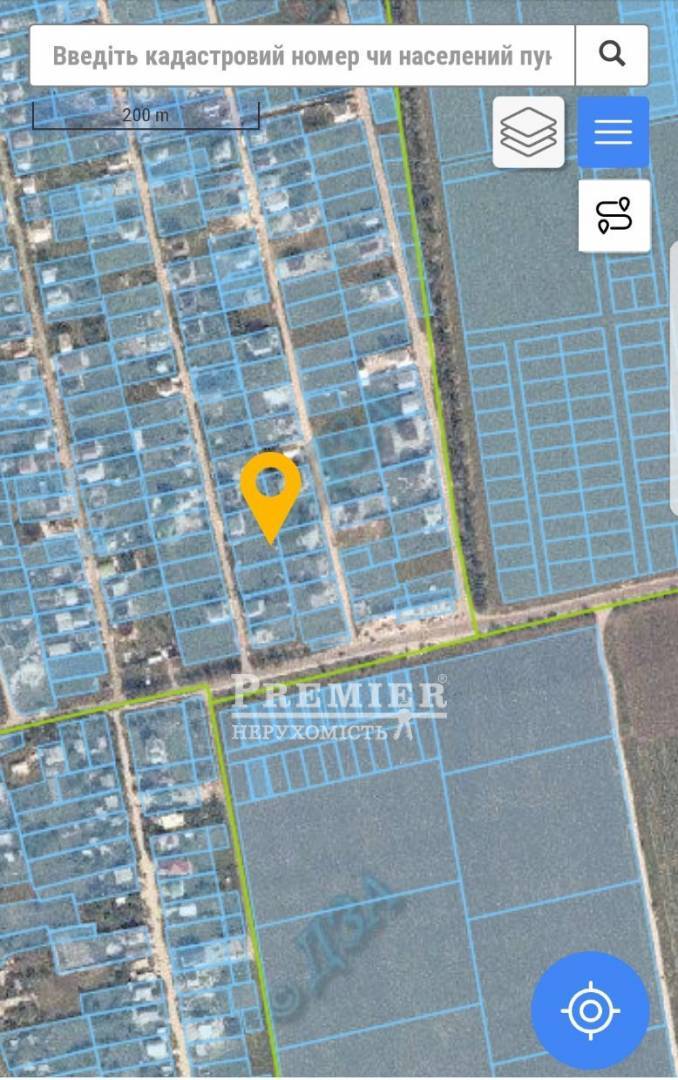The image size is (678, 1080).
Task: Open the route measuring tool
Action: [614, 216]
